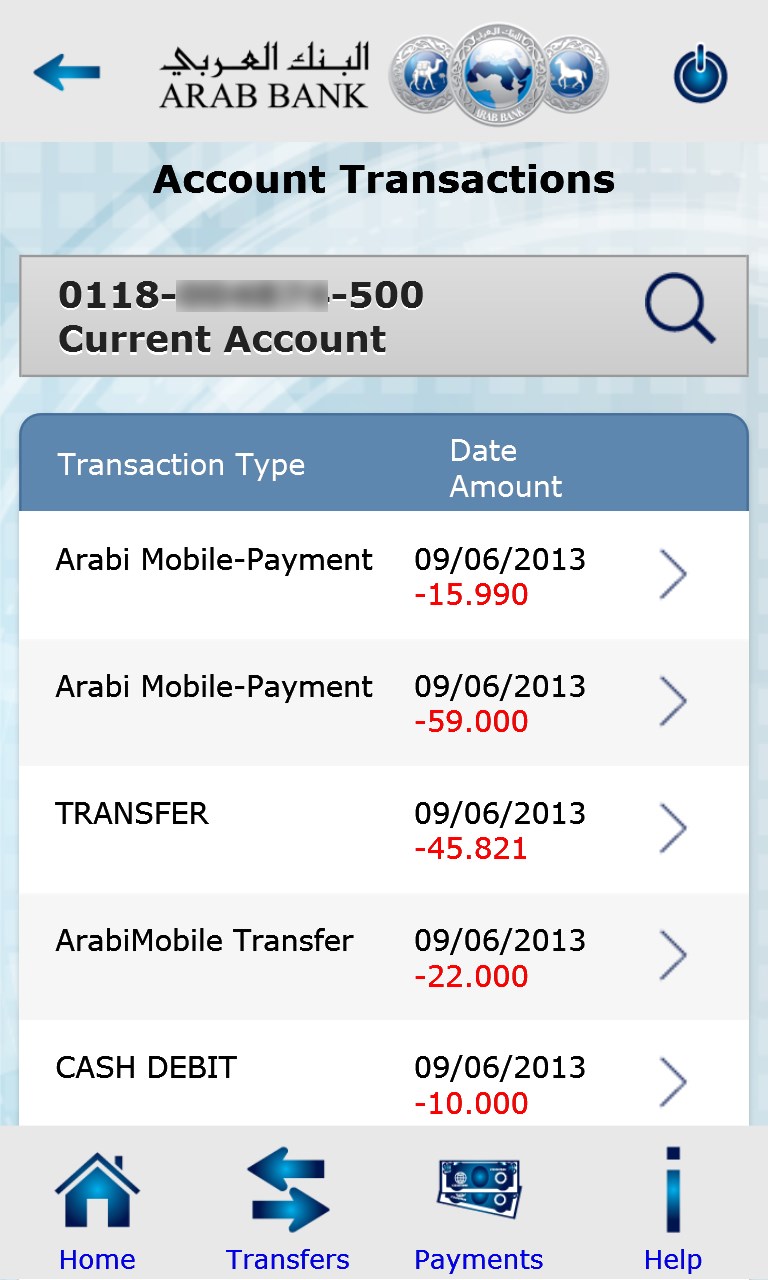View the CASH DEBIT transaction details
Viewport: 768px width, 1280px height.
point(673,1082)
